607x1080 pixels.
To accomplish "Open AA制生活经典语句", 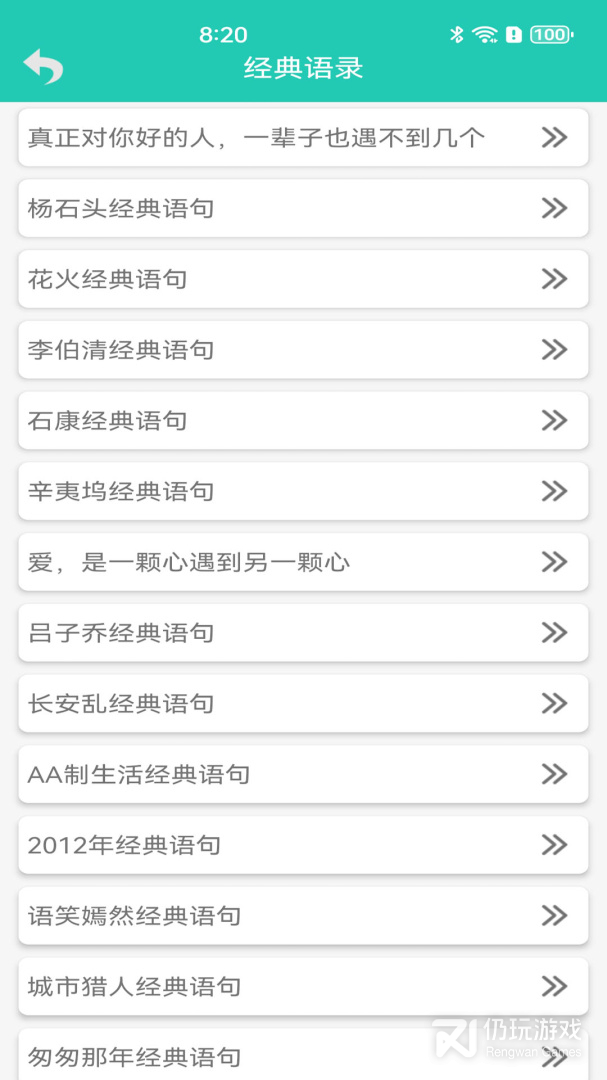I will pyautogui.click(x=302, y=774).
